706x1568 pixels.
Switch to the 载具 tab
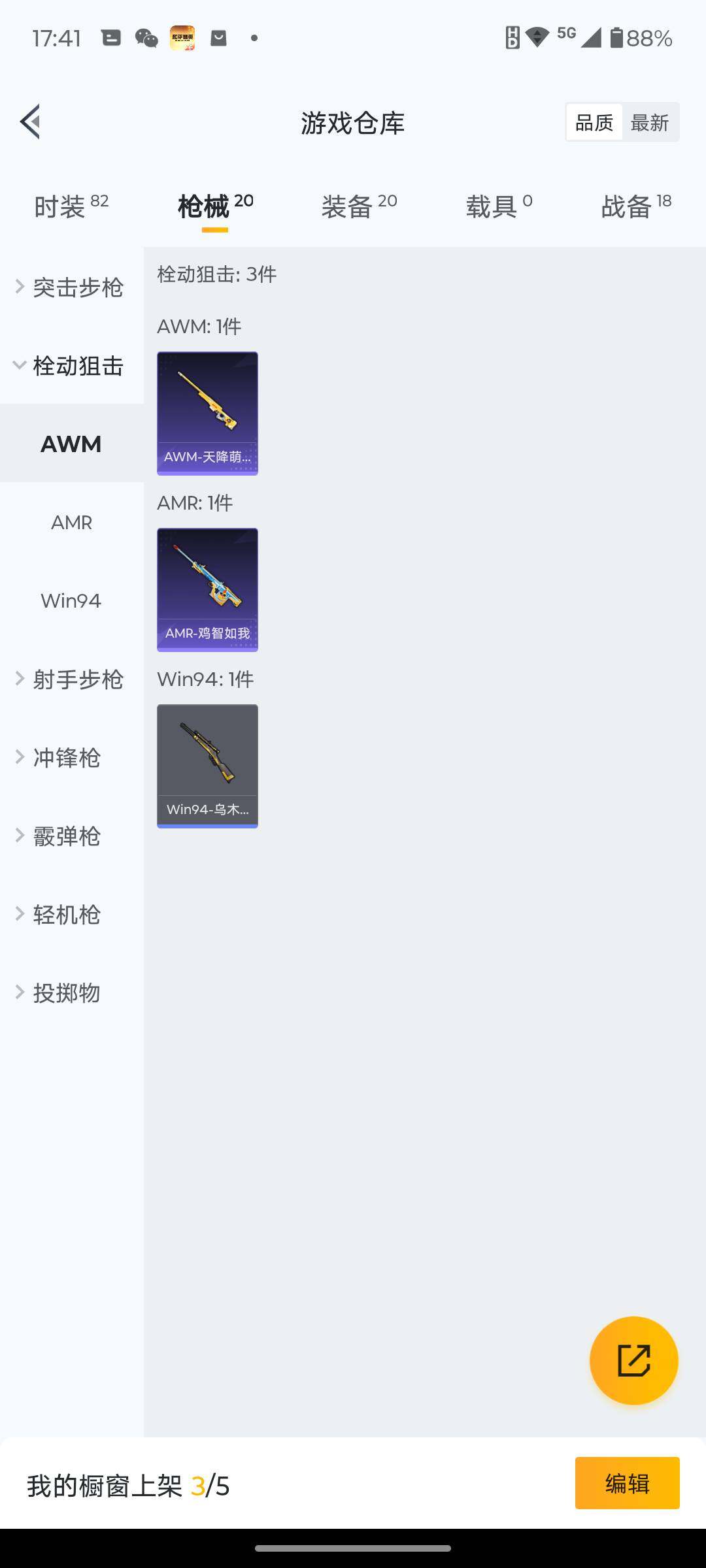[x=499, y=206]
